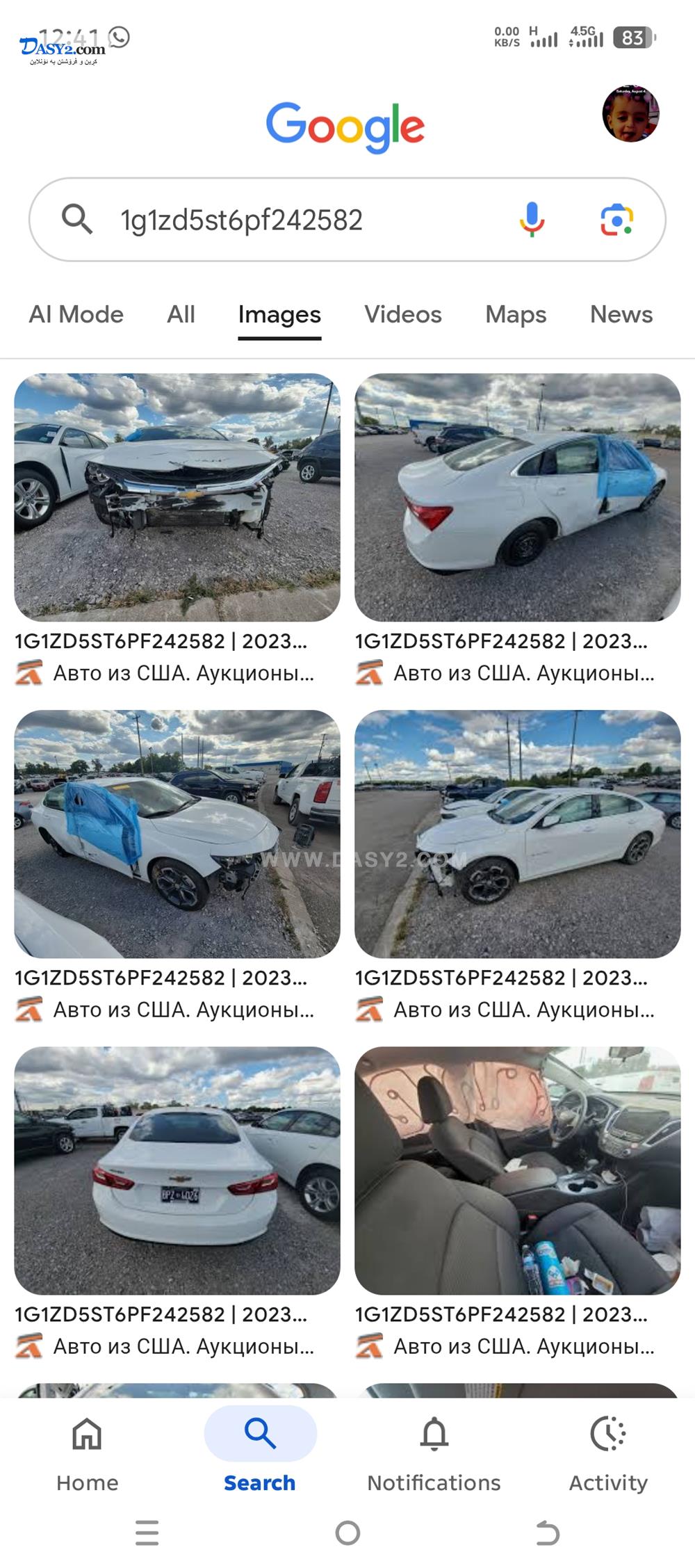Open image of white car with blue-covered door
This screenshot has height=1568, width=695.
point(518,497)
